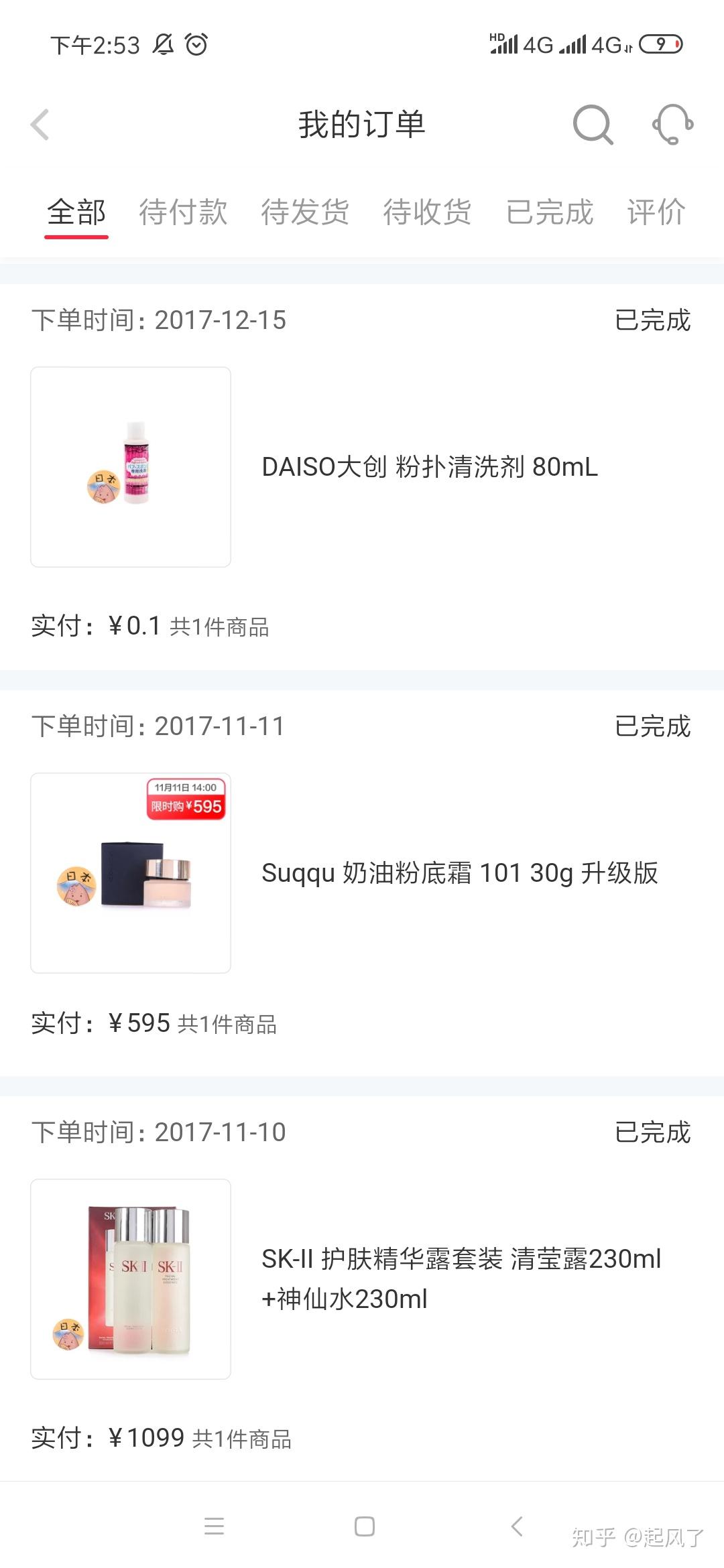Search orders with the magnifier icon
Viewport: 724px width, 1568px height.
click(593, 125)
